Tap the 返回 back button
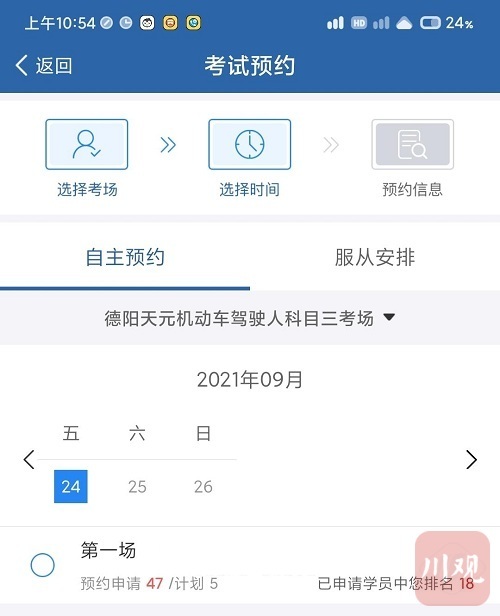 point(44,65)
